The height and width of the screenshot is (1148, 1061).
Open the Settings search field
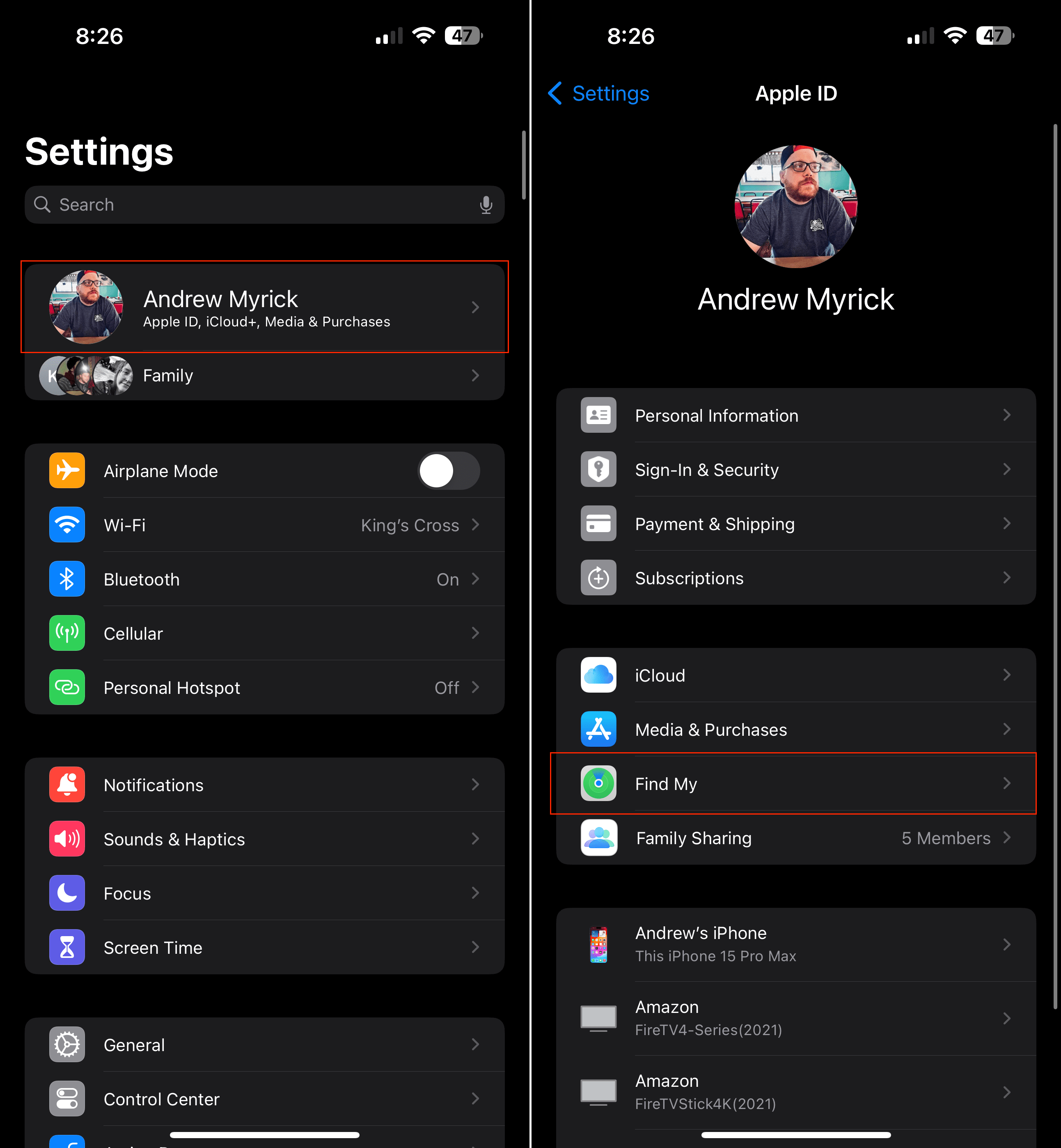[264, 204]
